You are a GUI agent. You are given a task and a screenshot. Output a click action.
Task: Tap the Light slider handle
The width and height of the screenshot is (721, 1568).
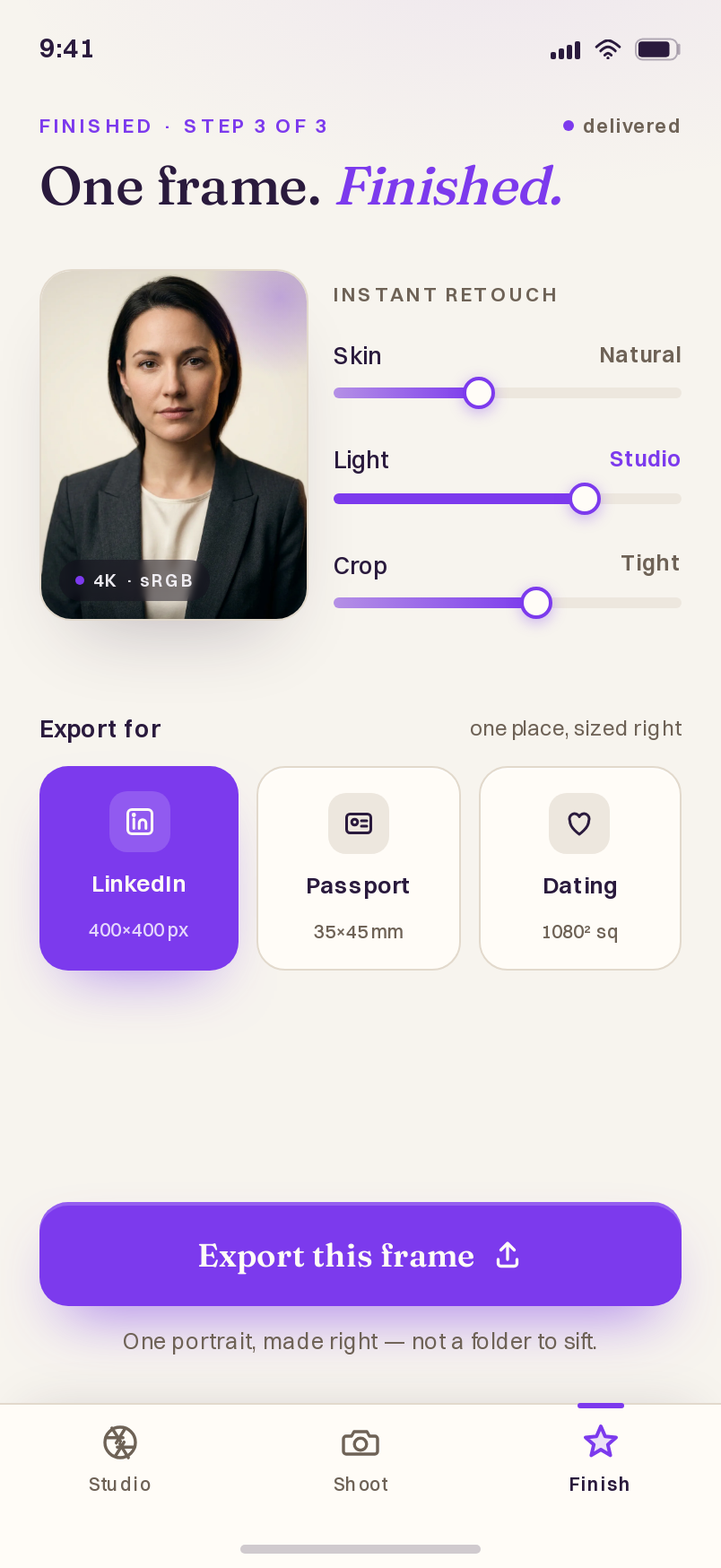[x=585, y=499]
